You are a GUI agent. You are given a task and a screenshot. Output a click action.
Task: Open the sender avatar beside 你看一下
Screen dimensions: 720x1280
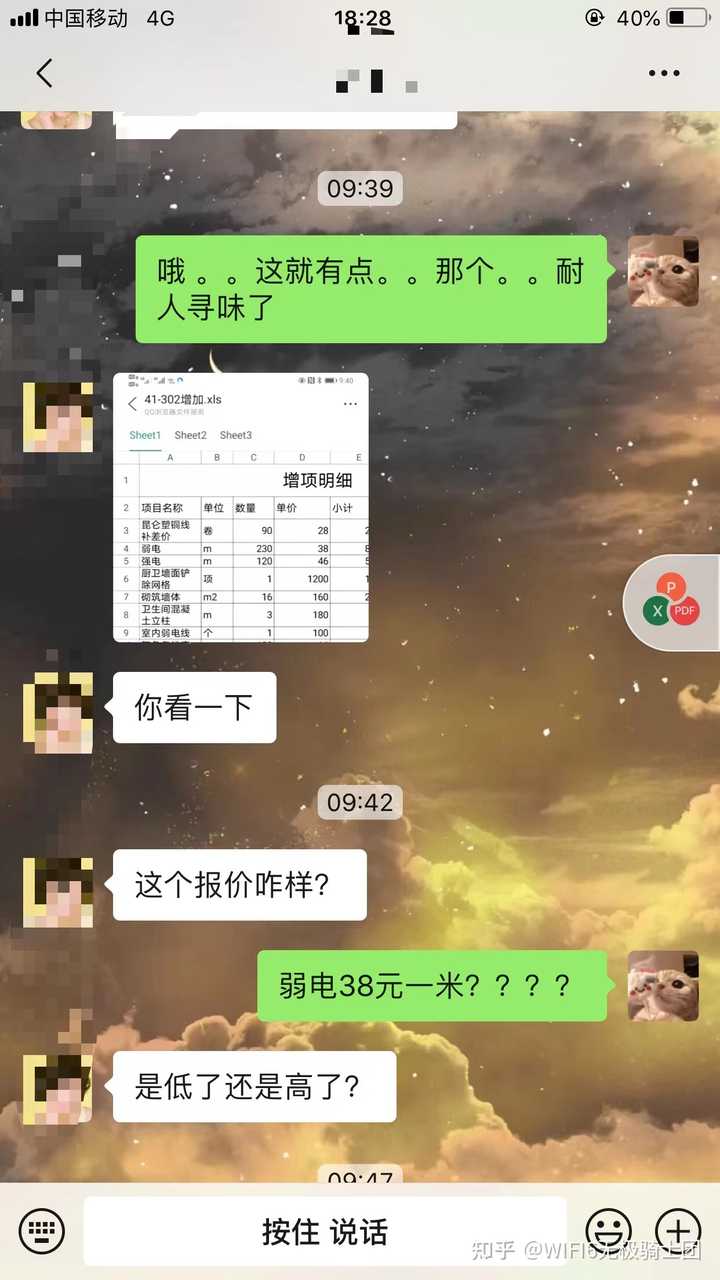(58, 708)
